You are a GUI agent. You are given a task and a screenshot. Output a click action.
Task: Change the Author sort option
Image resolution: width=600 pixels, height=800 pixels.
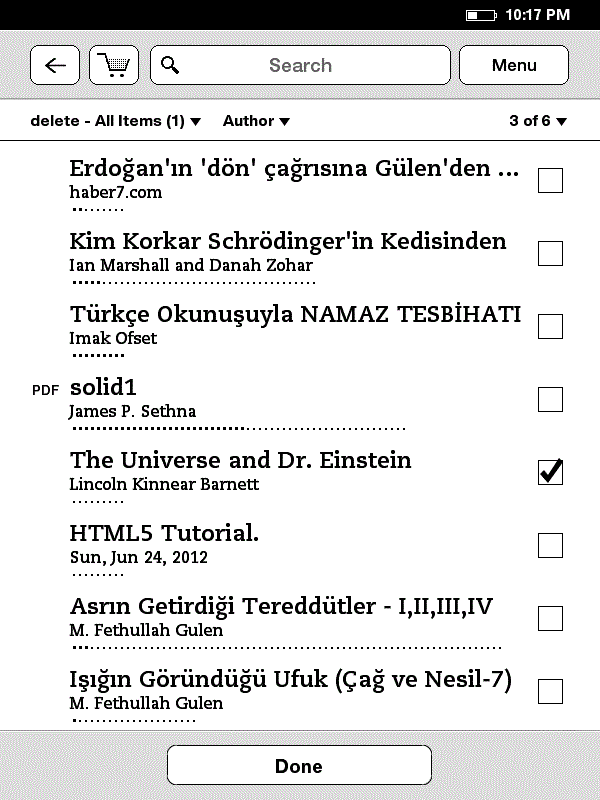pos(256,121)
